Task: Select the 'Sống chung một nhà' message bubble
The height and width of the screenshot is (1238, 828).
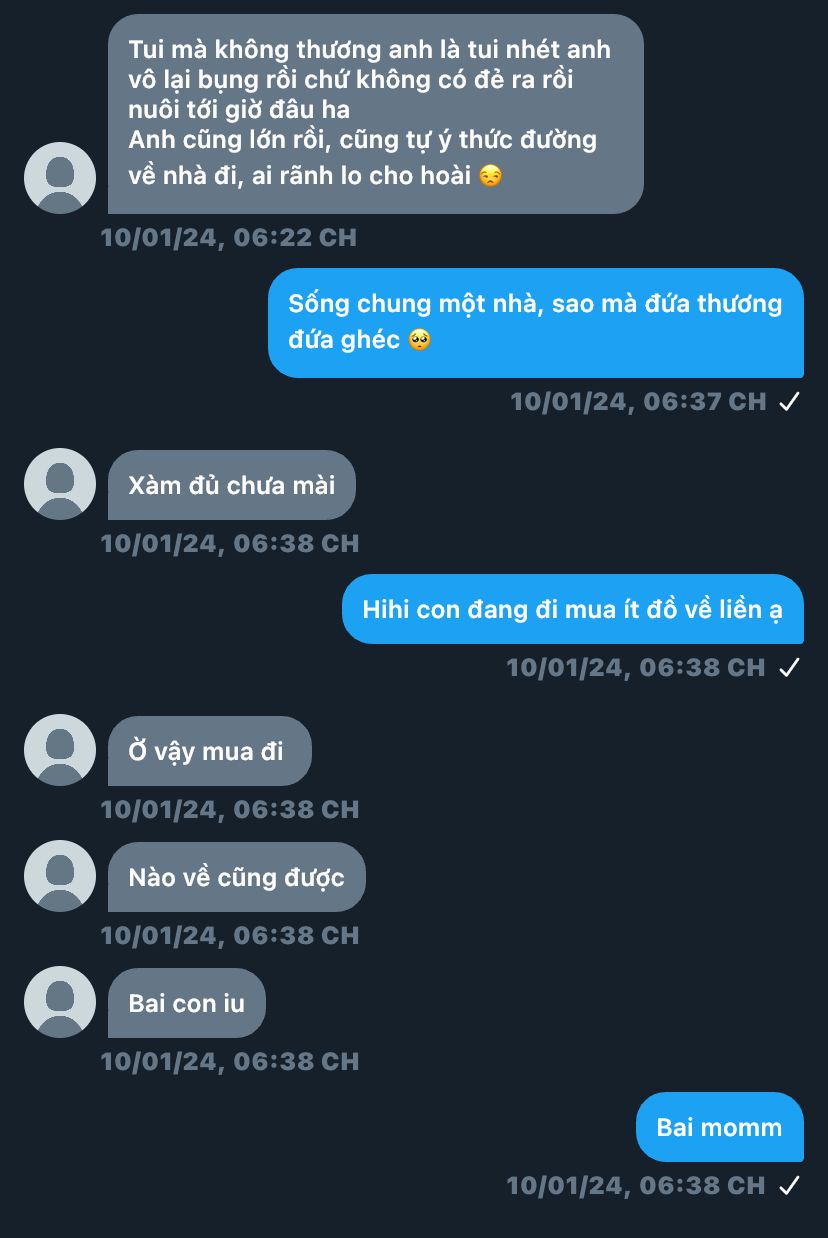Action: pyautogui.click(x=535, y=322)
